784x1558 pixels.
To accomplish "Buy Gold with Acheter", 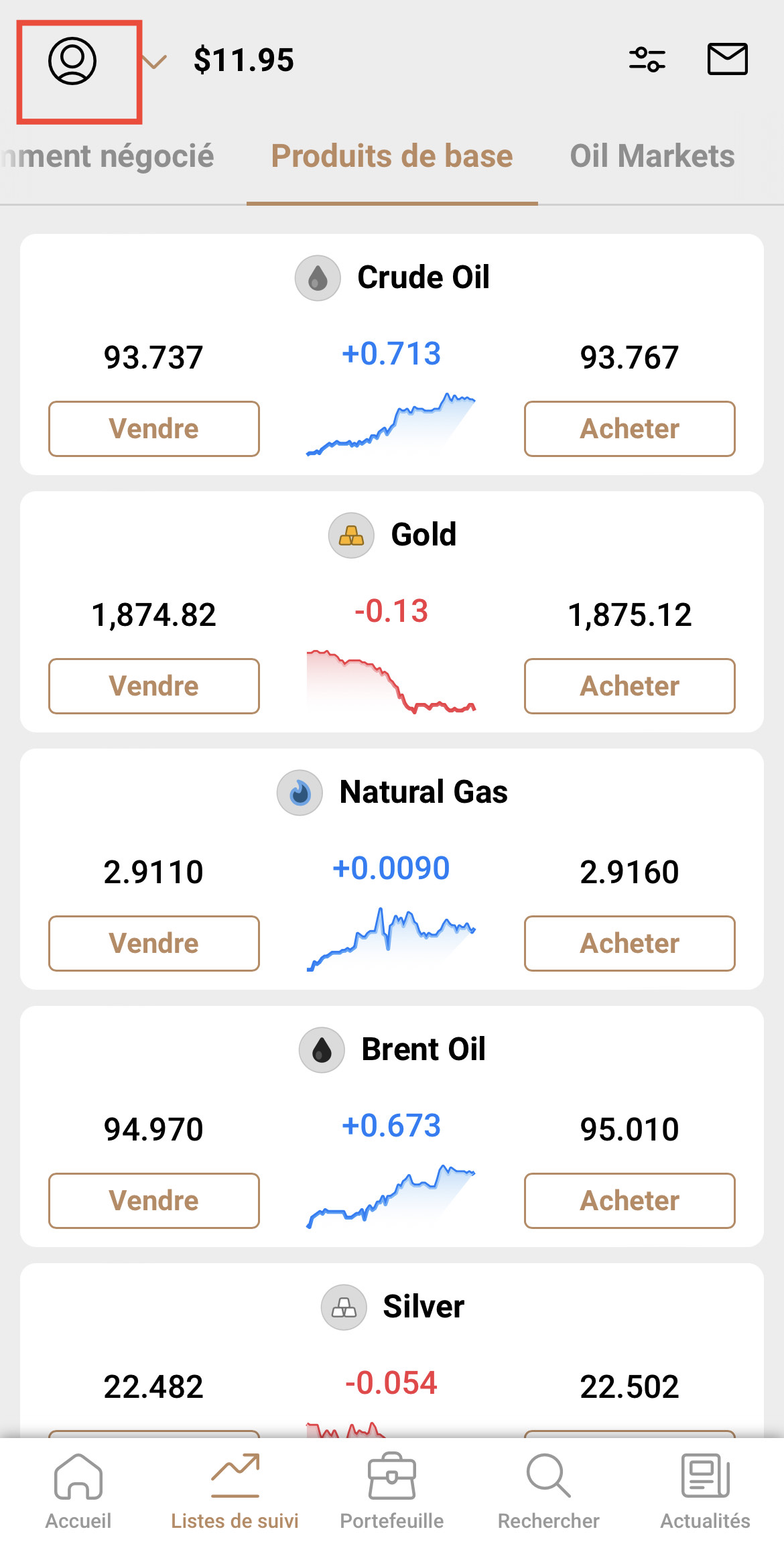I will click(x=629, y=686).
